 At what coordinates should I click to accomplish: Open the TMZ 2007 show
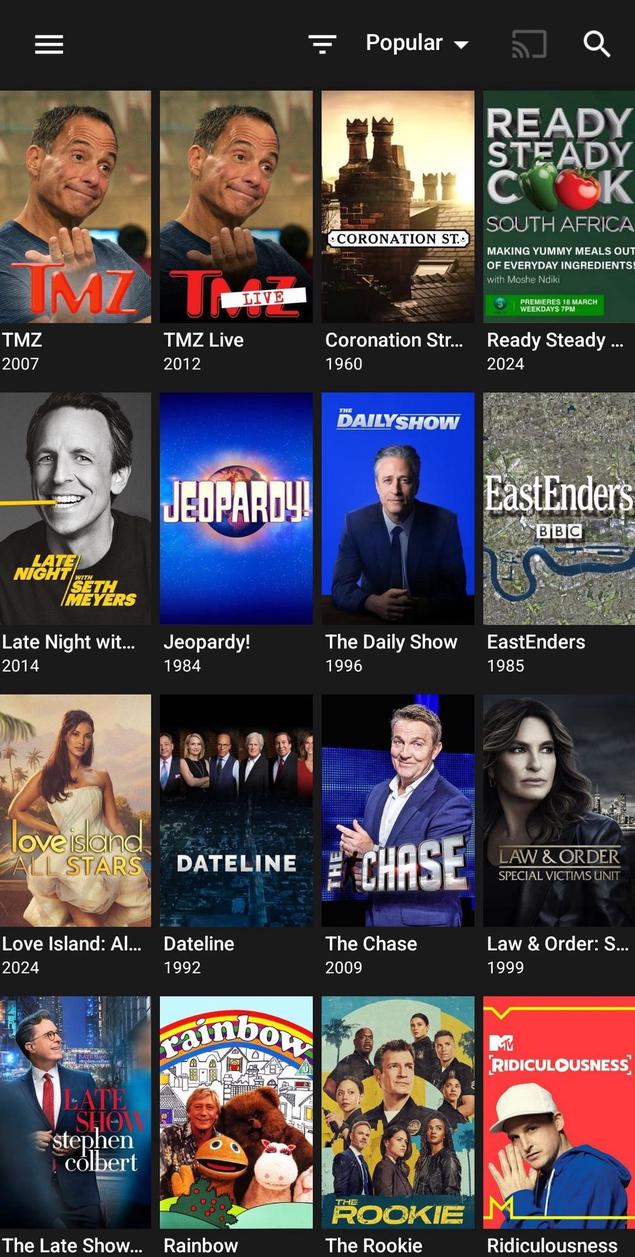(75, 207)
